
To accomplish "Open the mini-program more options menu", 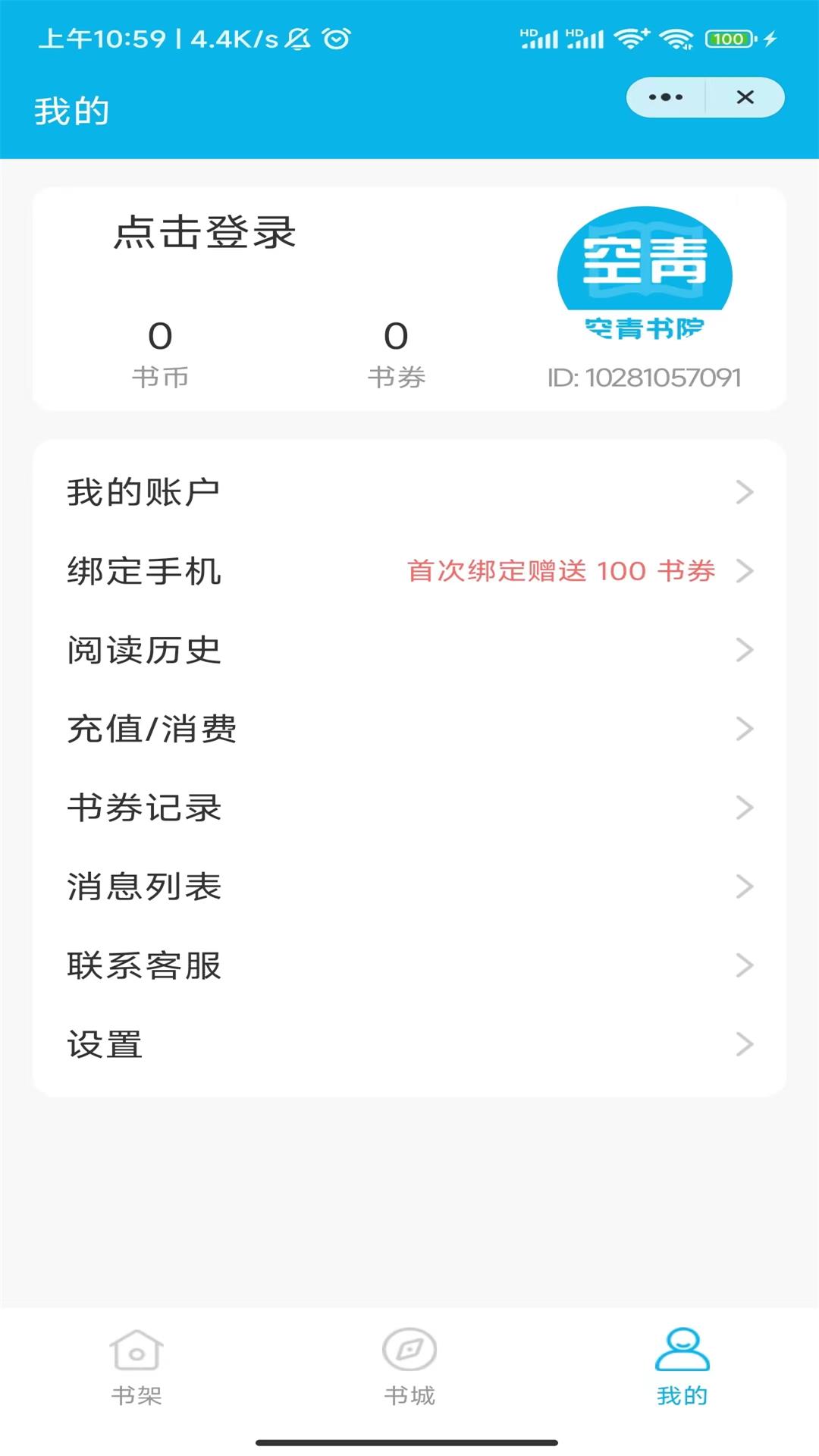I will [665, 97].
